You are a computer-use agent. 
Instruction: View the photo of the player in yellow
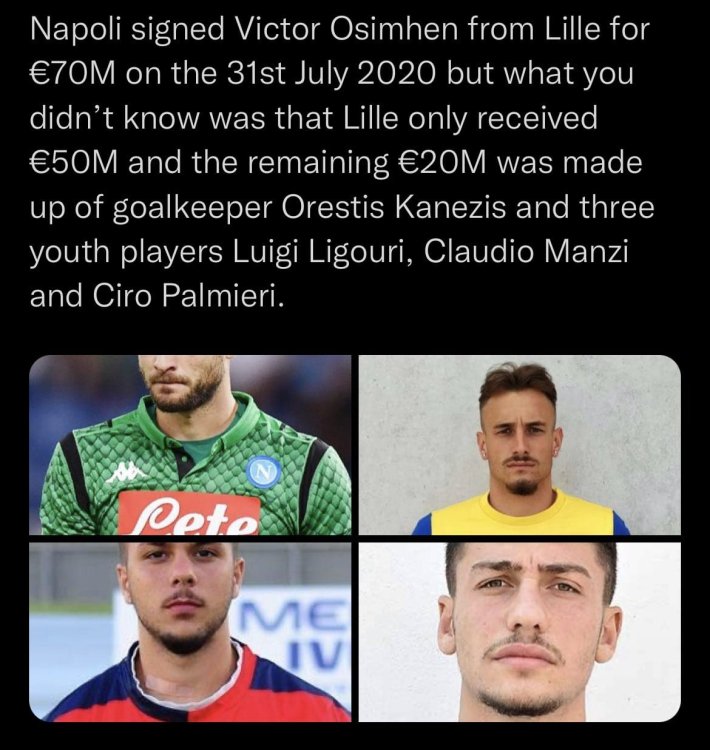click(x=519, y=445)
